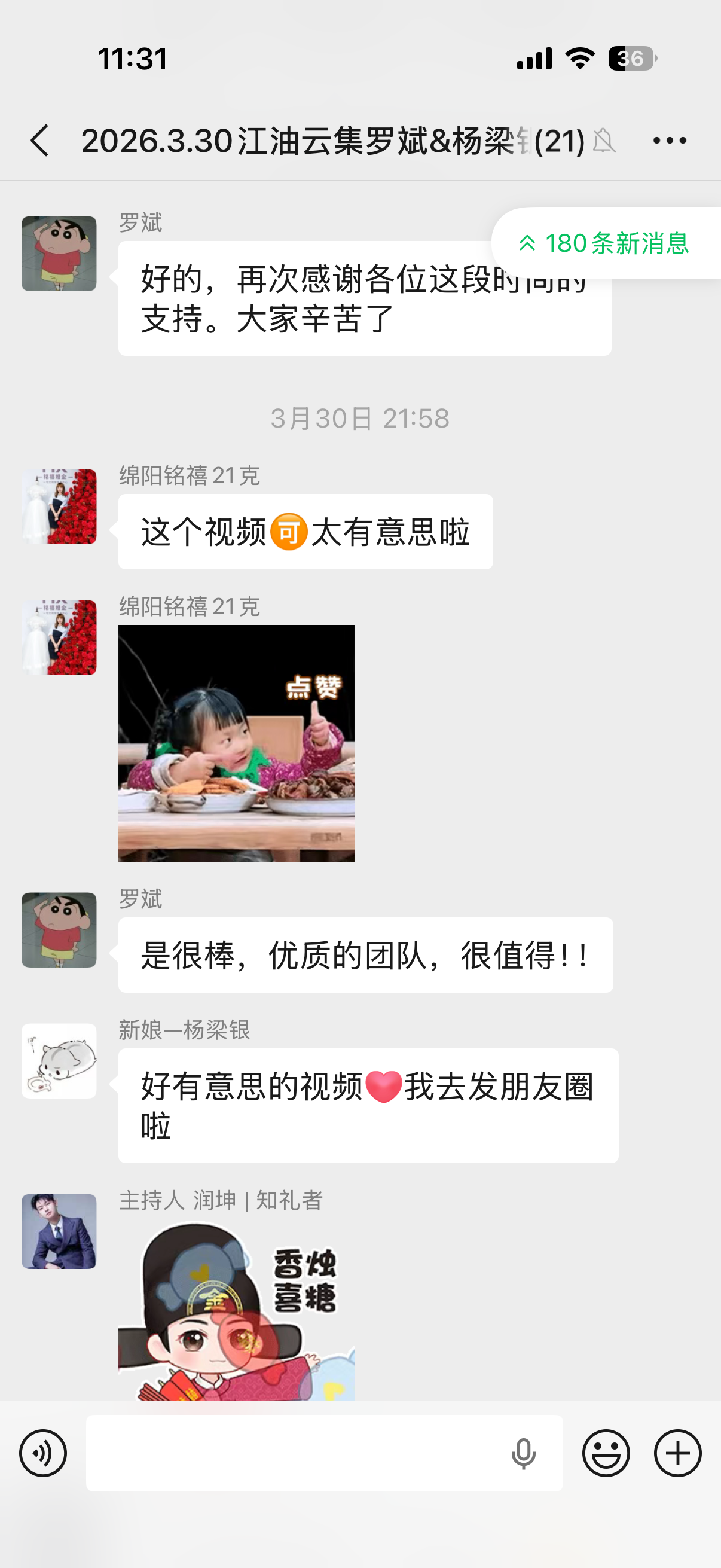
Task: Jump to the 180 new messages
Action: tap(605, 243)
